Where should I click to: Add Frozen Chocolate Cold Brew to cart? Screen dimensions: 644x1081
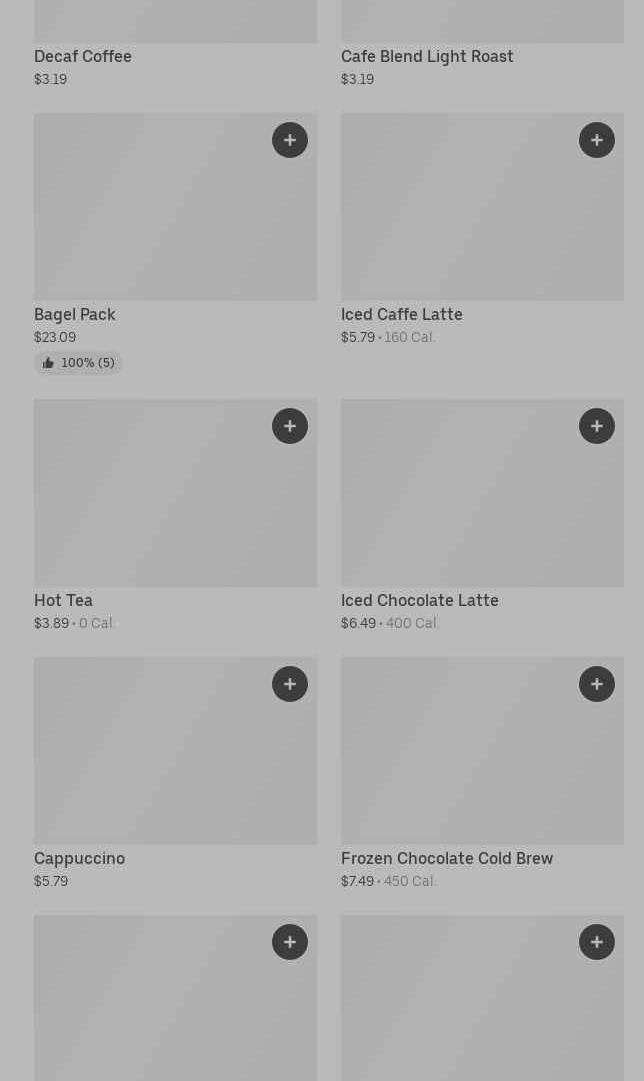click(x=597, y=684)
